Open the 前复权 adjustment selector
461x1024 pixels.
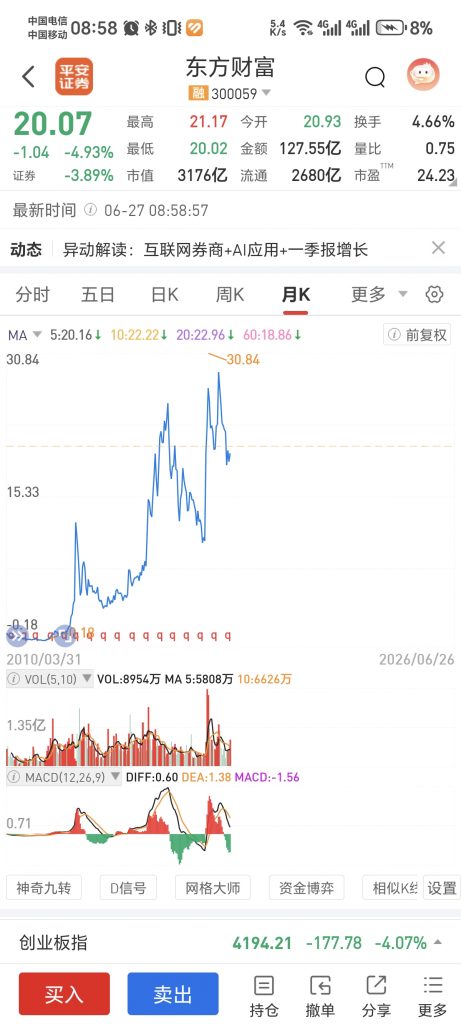tap(417, 335)
